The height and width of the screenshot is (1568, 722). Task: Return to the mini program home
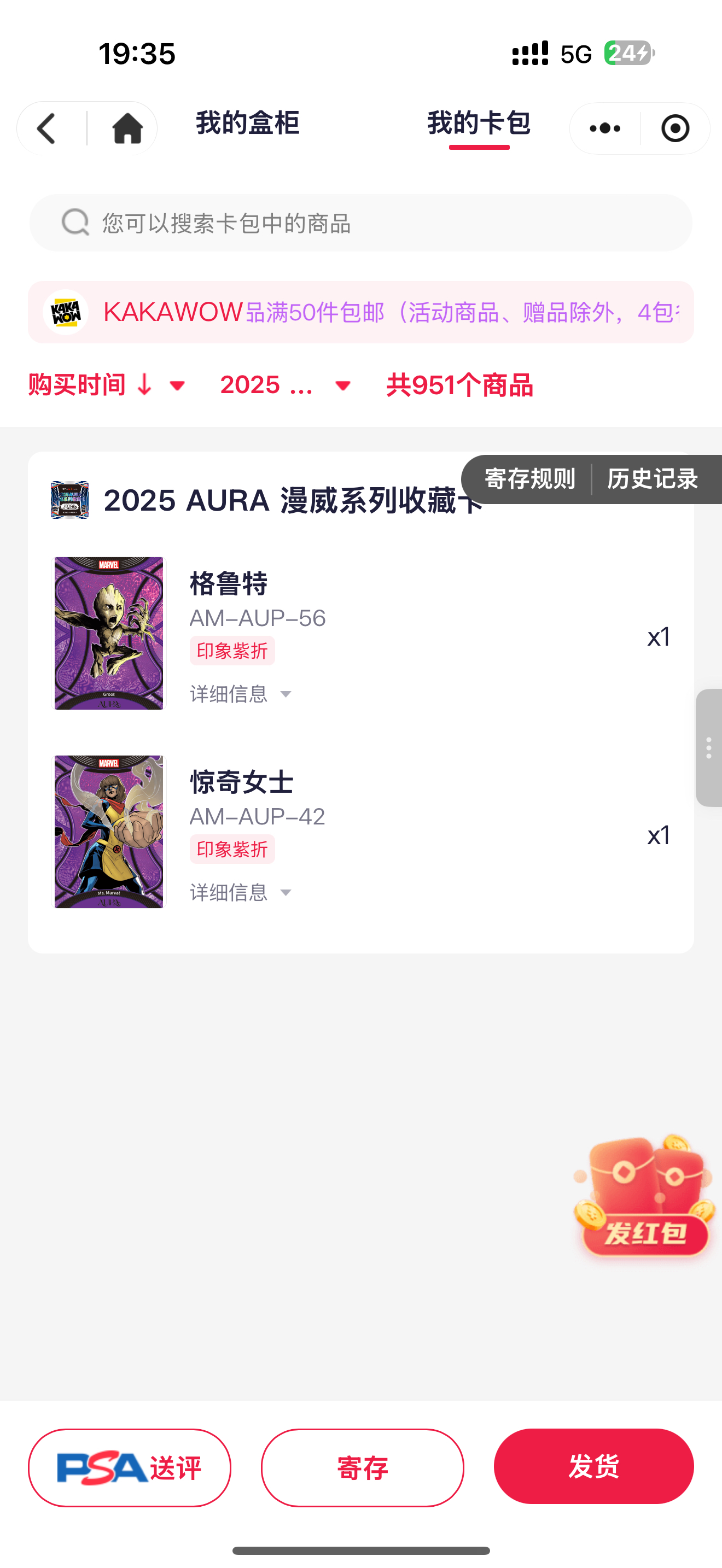click(x=127, y=128)
